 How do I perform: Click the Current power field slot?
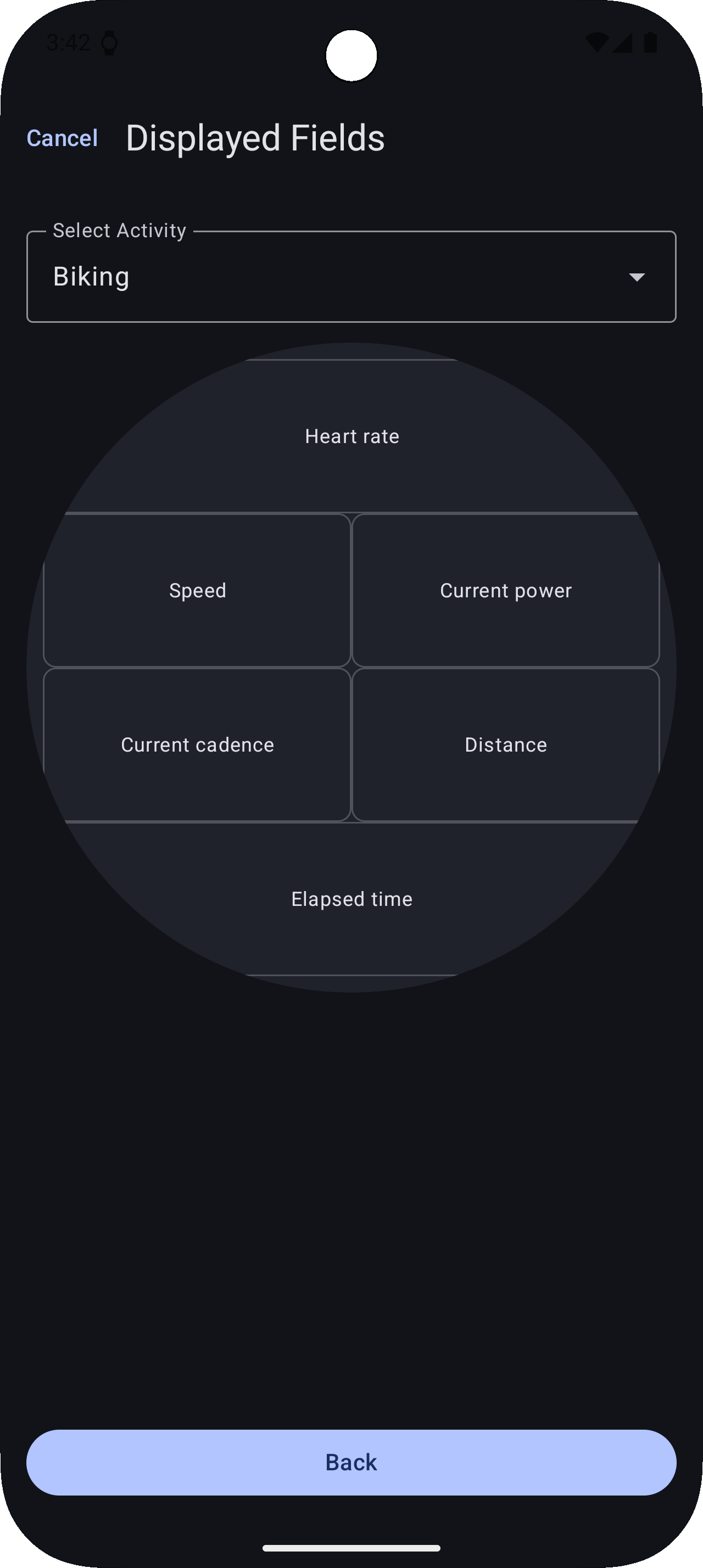coord(505,590)
